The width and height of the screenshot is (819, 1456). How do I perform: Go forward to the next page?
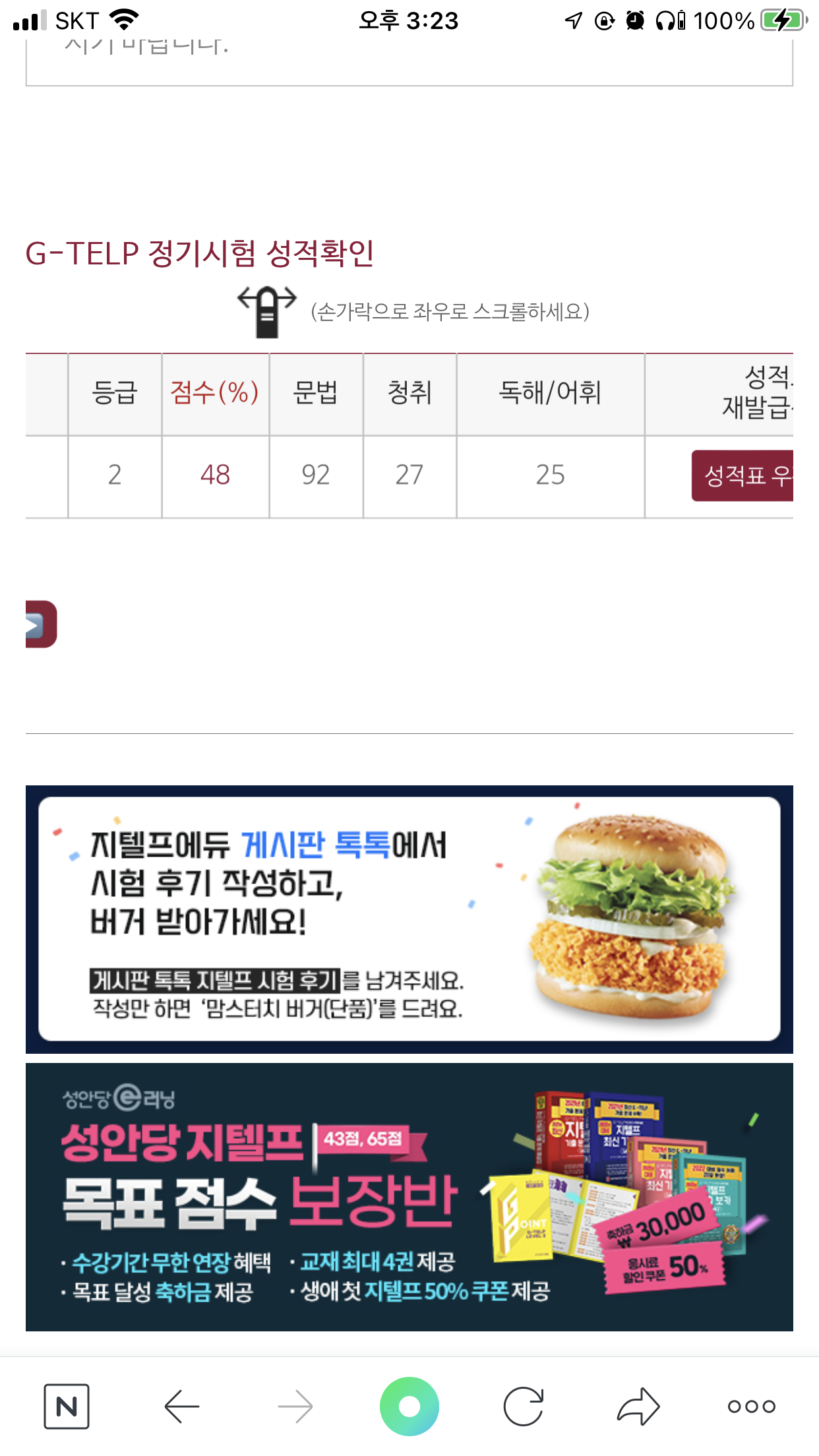[295, 1406]
